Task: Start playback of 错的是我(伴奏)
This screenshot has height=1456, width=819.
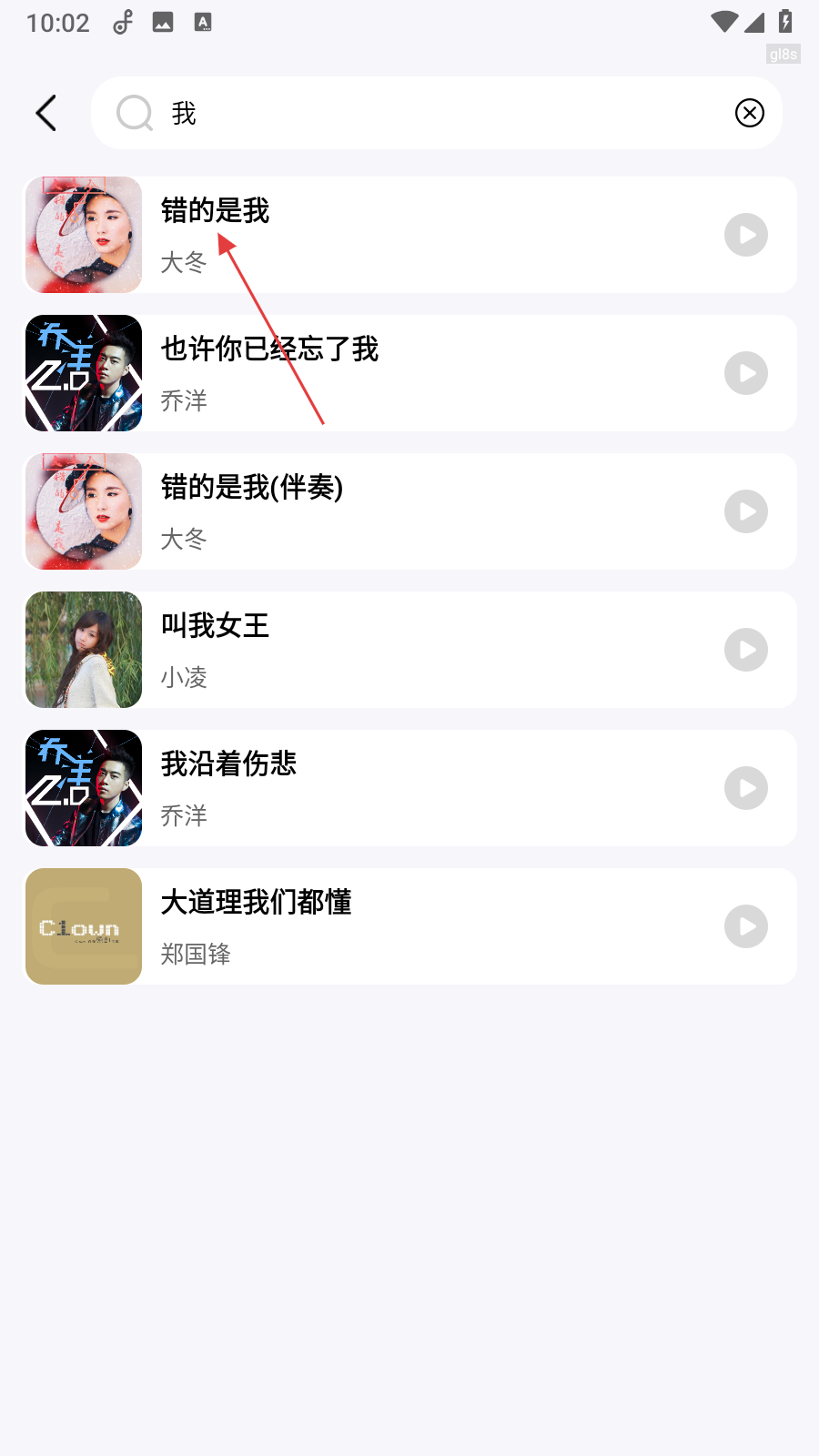Action: click(746, 511)
